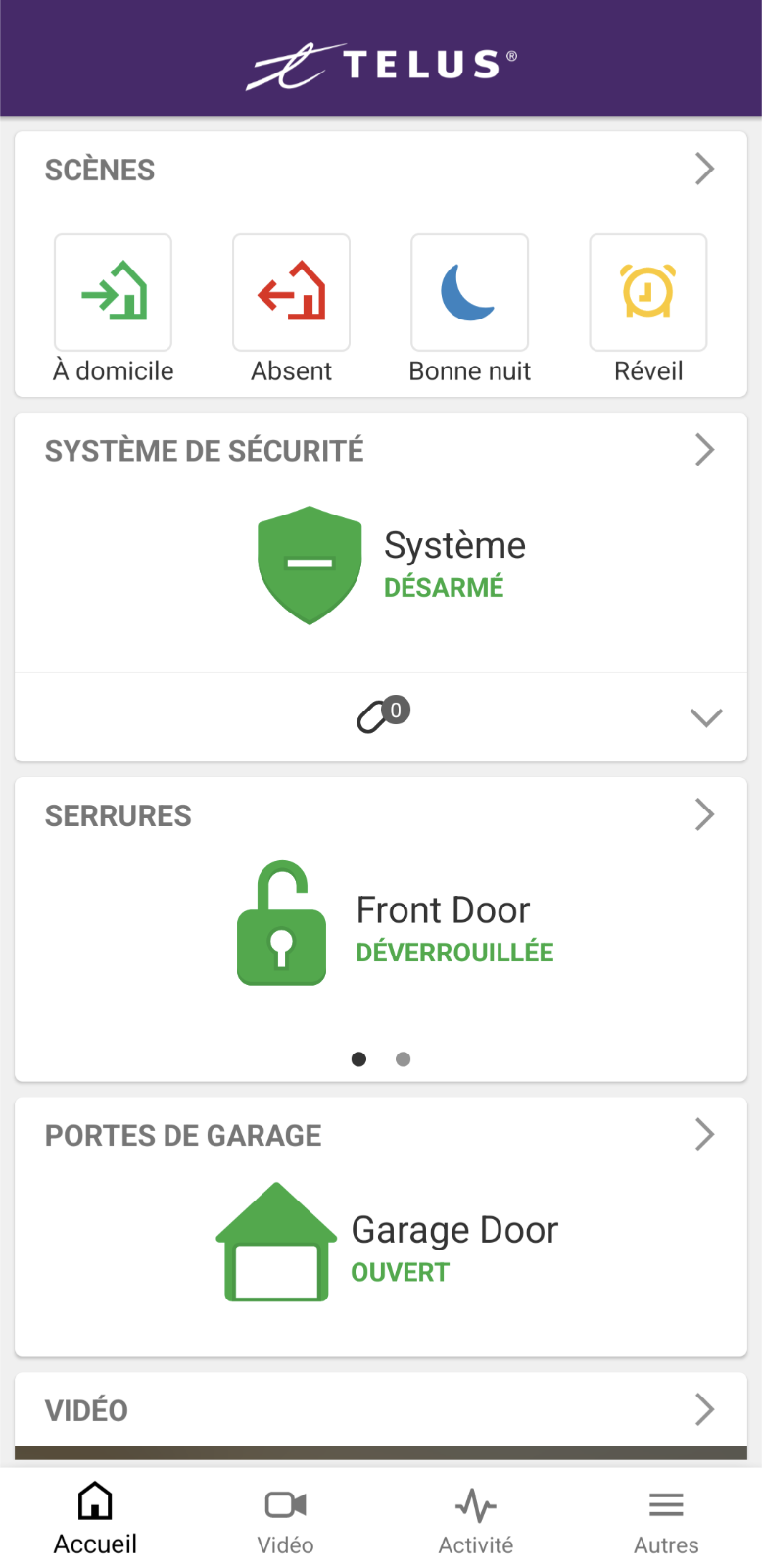Switch to the Vidéo tab

285,1518
